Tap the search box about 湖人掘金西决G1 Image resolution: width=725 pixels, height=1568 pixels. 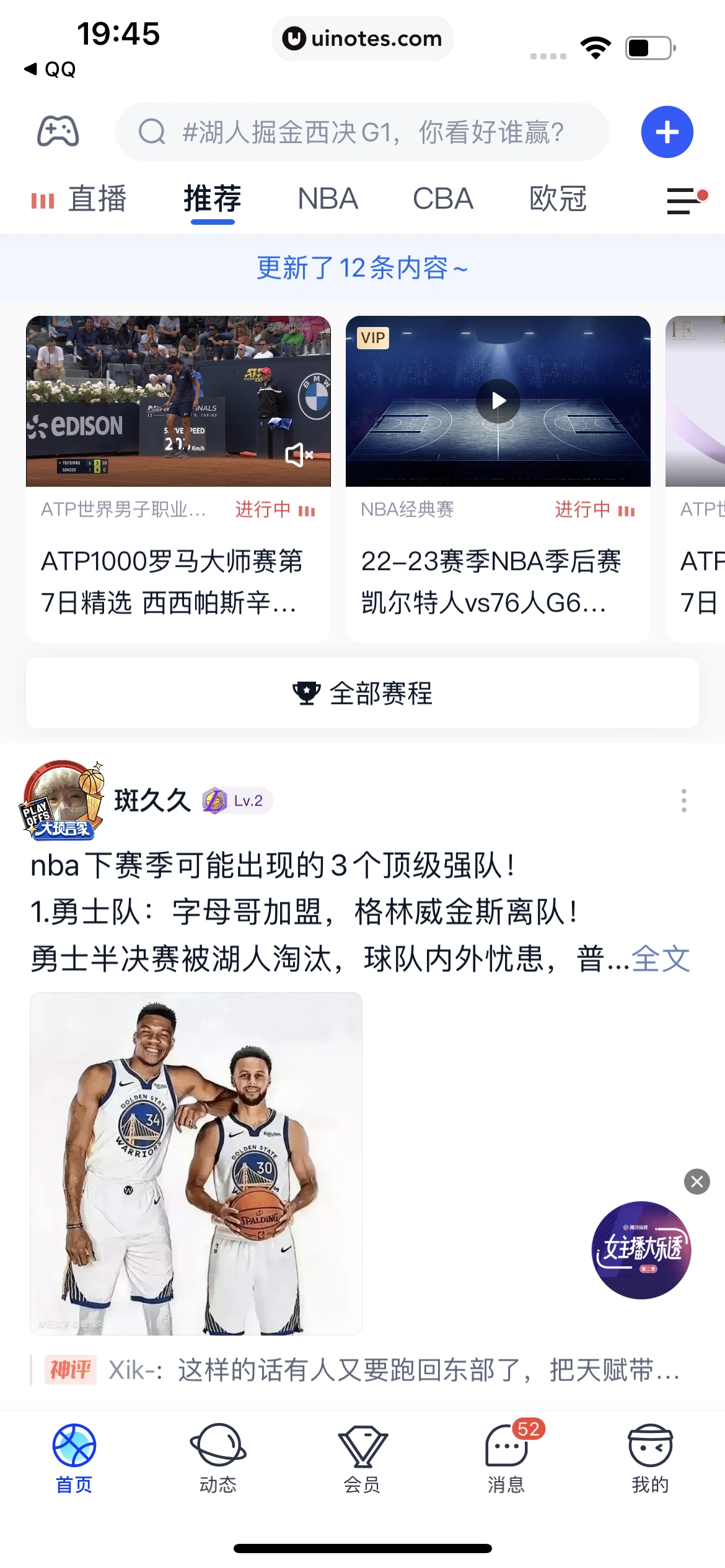[362, 132]
